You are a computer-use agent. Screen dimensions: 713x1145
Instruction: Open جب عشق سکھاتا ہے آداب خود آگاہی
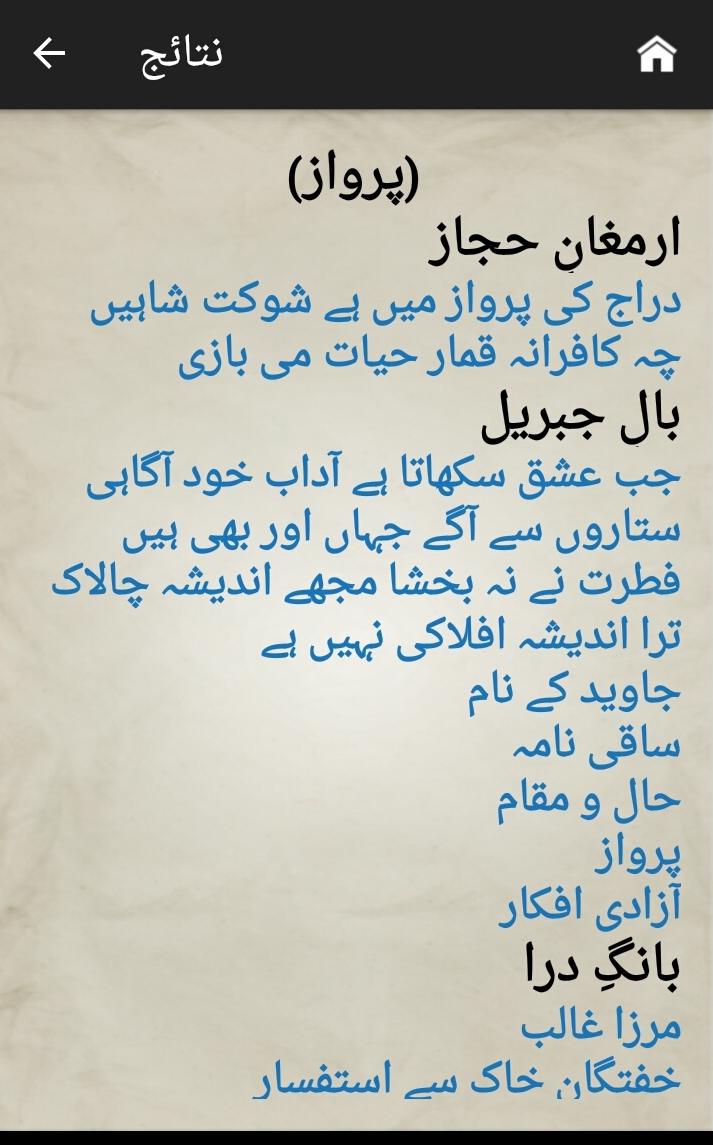[x=384, y=478]
